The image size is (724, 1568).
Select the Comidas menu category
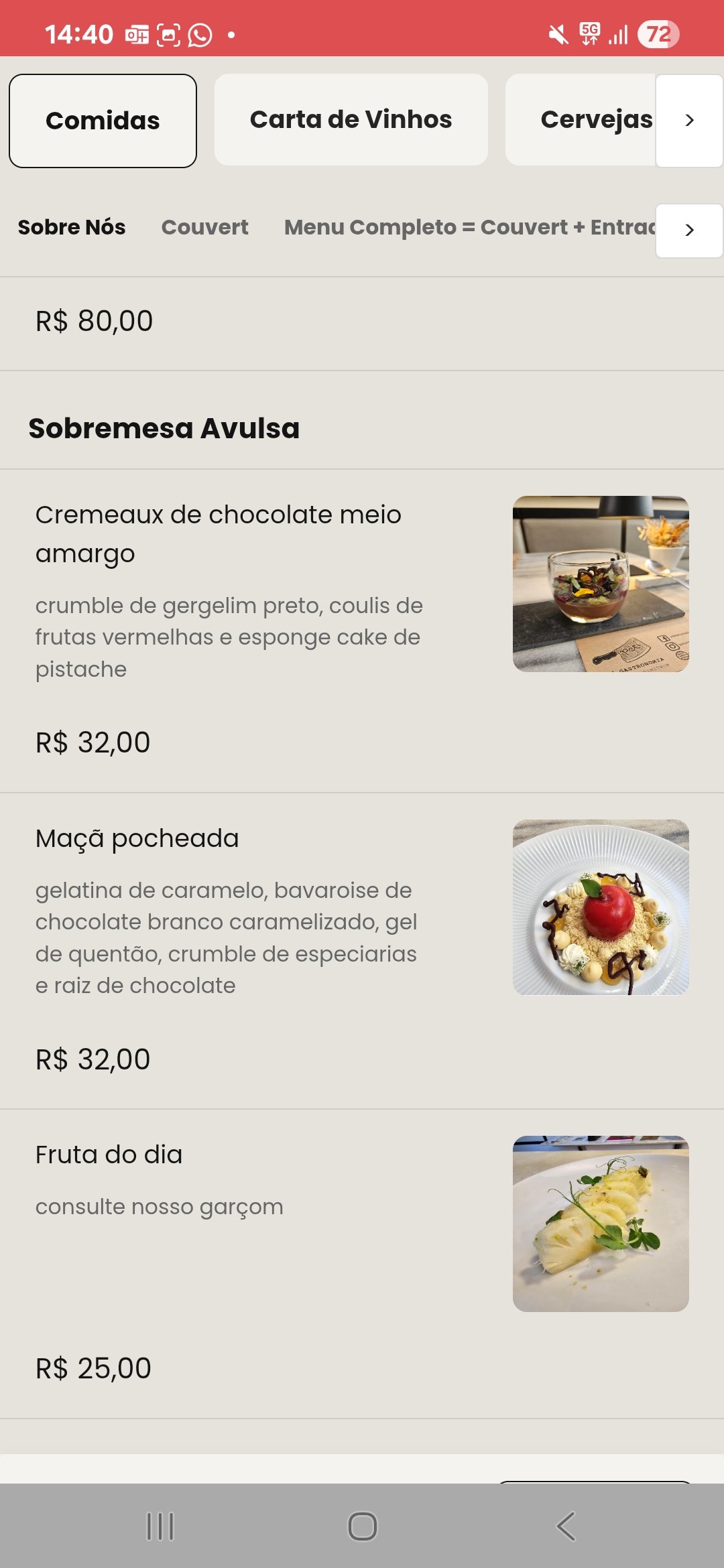103,121
